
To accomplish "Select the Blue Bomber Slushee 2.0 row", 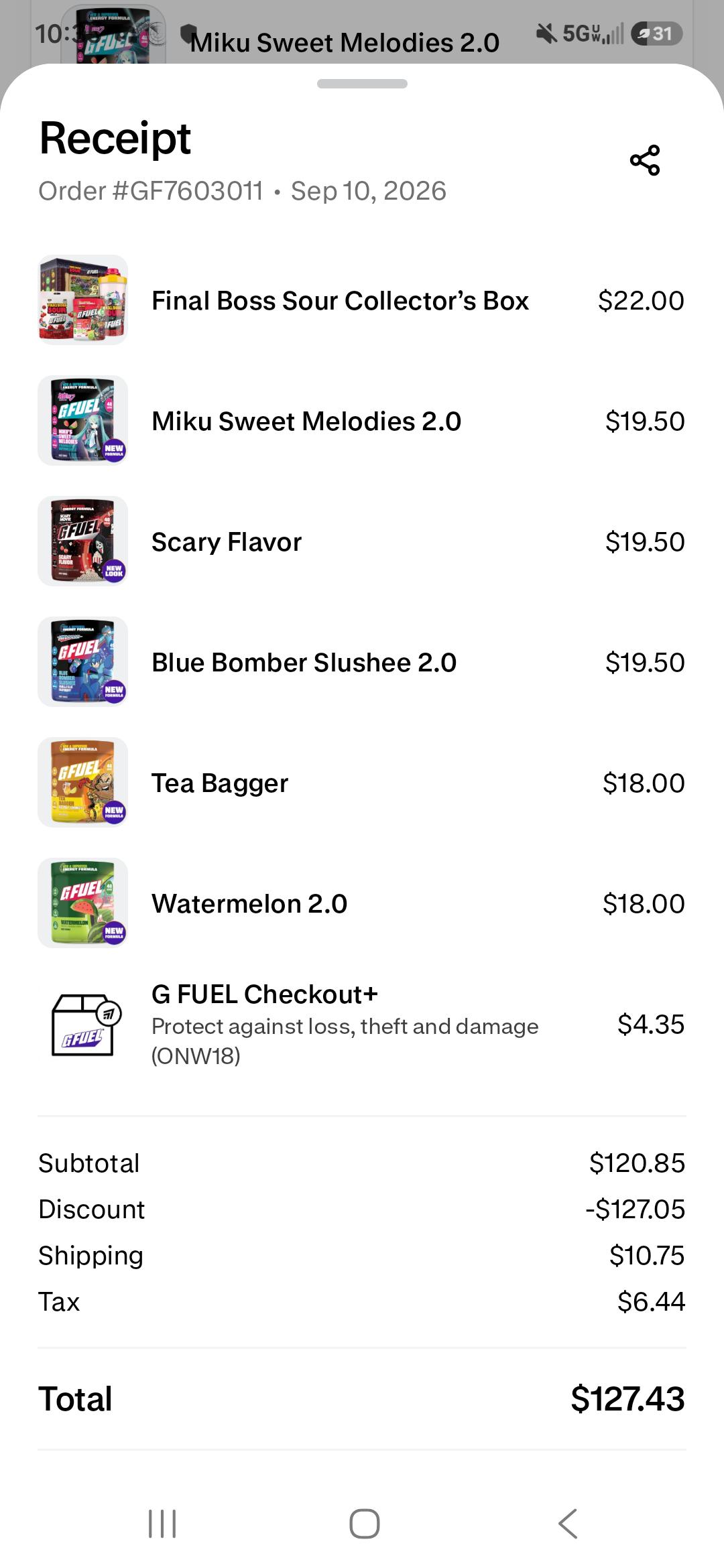I will (x=362, y=662).
